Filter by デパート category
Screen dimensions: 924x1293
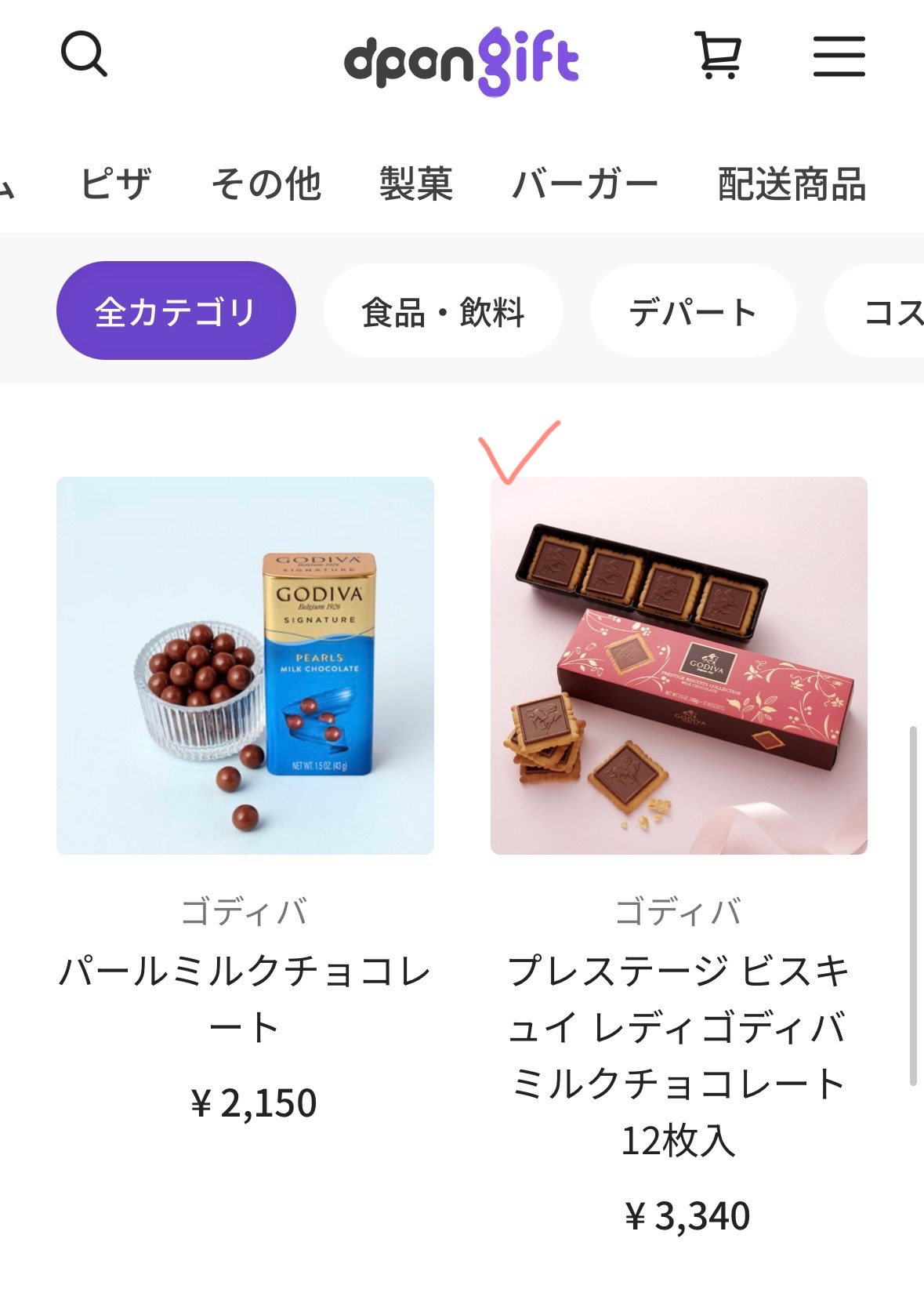tap(693, 311)
